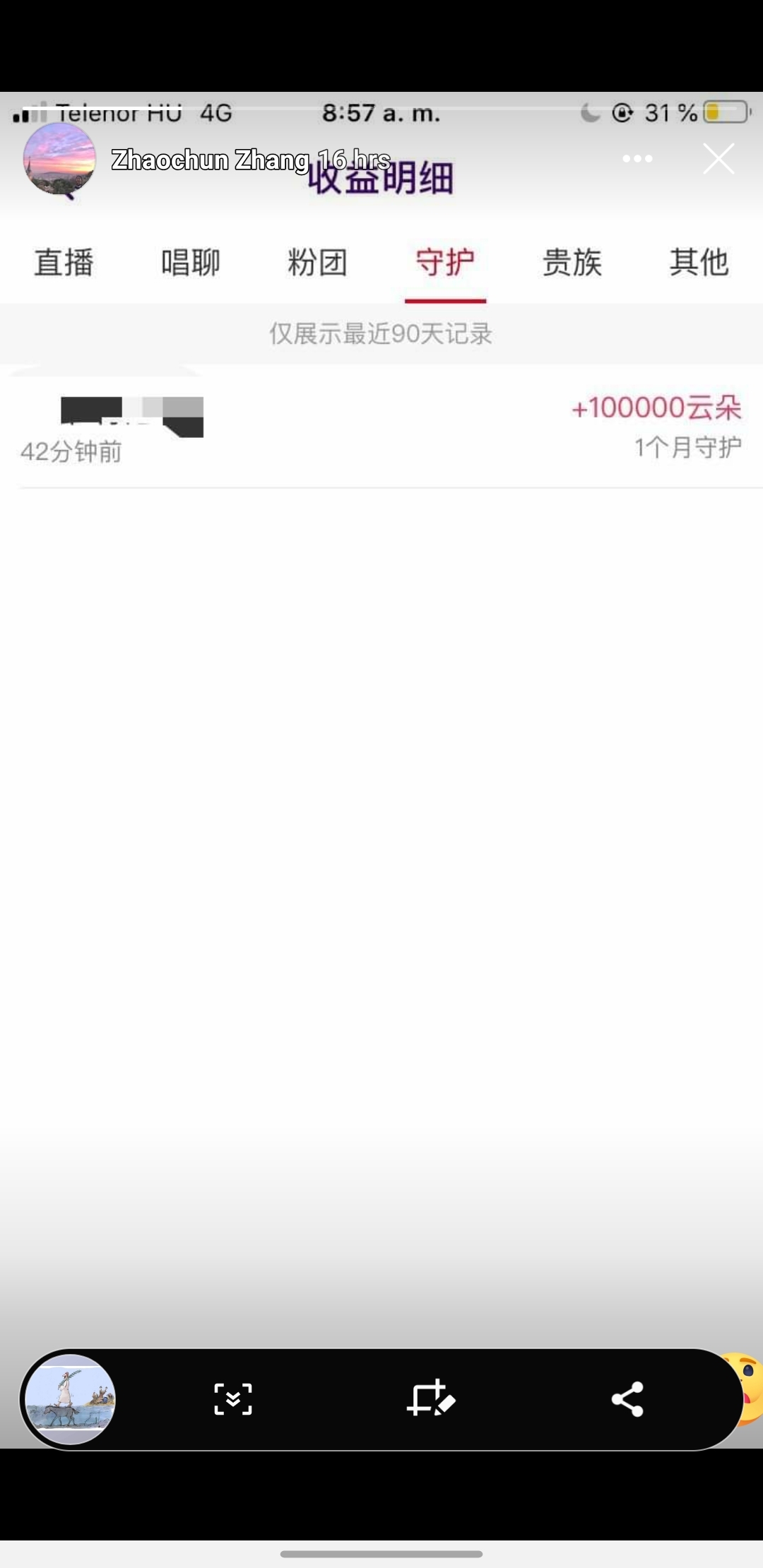Crop and edit the screenshot
The width and height of the screenshot is (763, 1568).
click(x=430, y=1398)
